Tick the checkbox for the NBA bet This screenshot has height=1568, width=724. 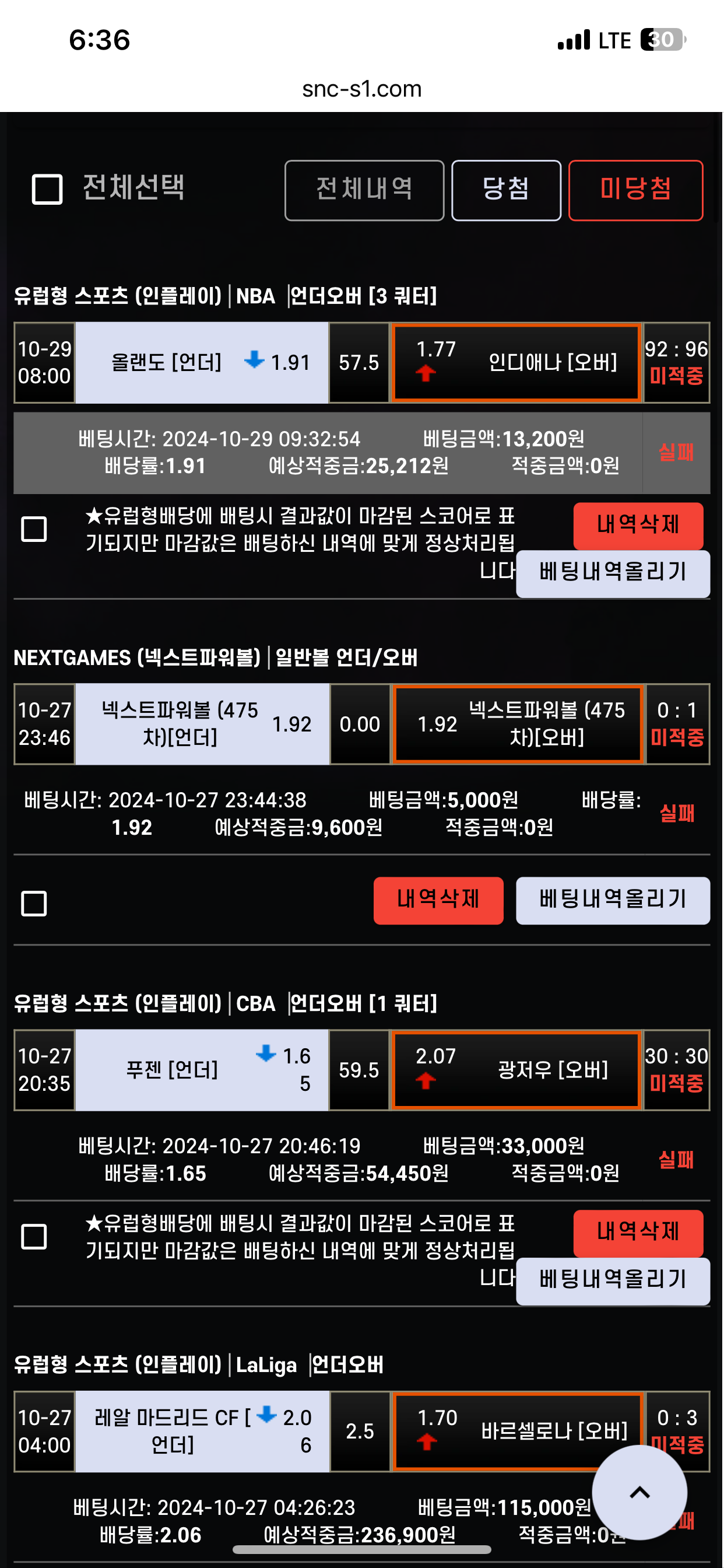click(x=34, y=530)
